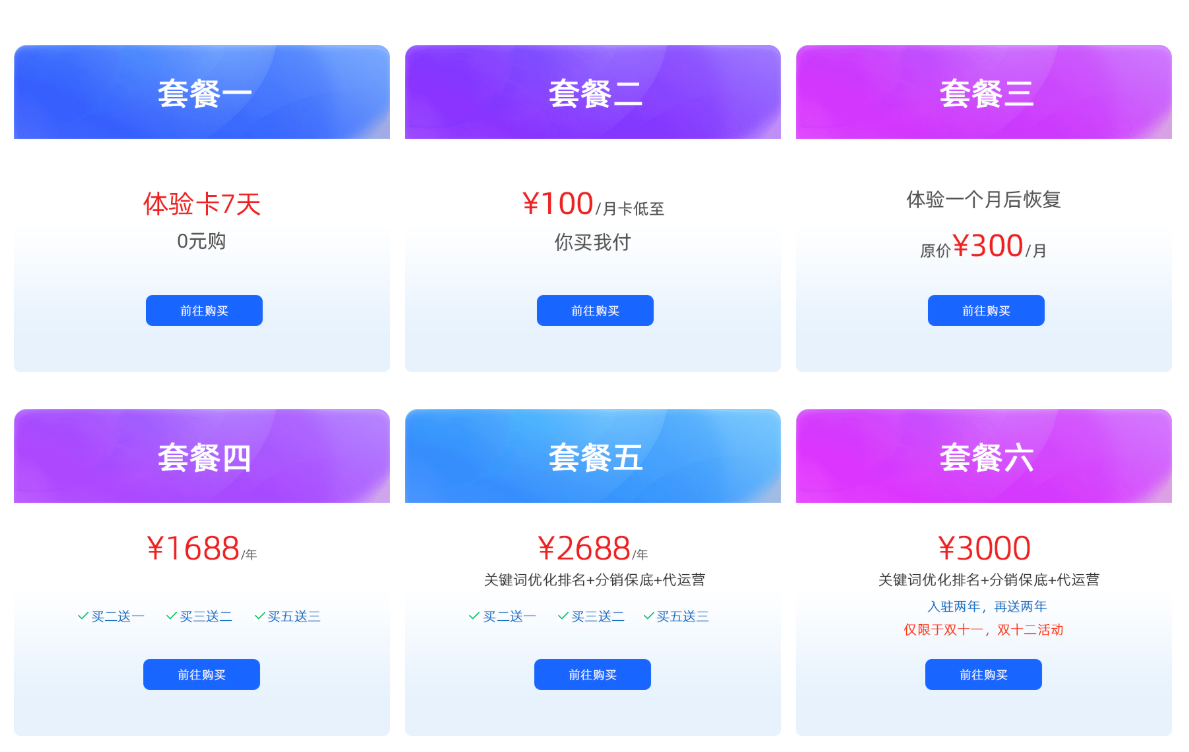Choose 前往购买 under 套餐六
The width and height of the screenshot is (1189, 752).
[983, 675]
